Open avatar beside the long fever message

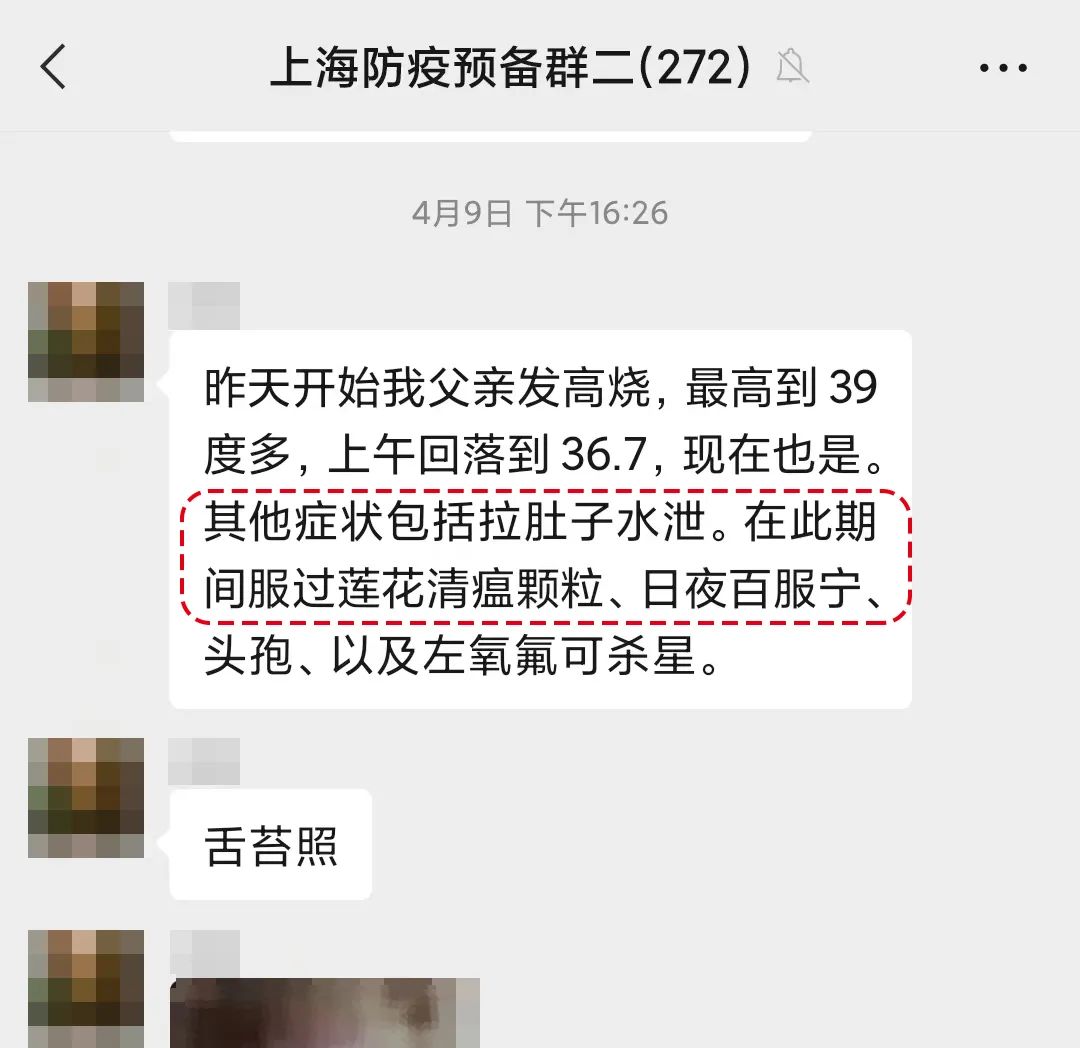point(86,342)
